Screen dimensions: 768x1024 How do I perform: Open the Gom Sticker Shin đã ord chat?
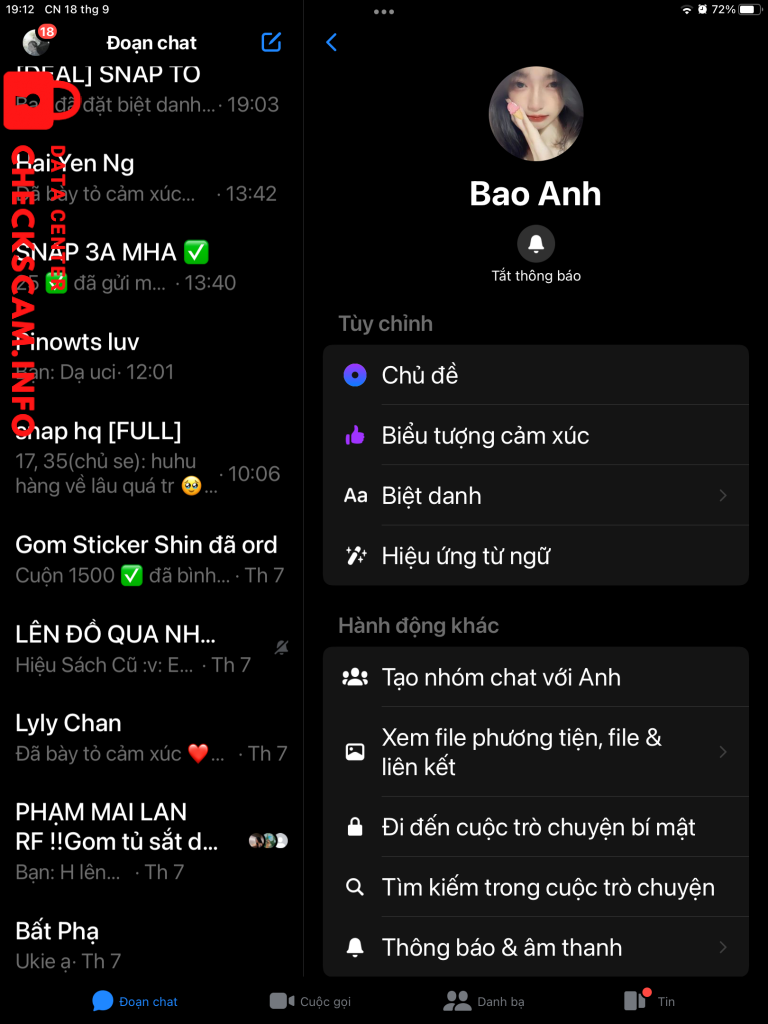(x=150, y=559)
